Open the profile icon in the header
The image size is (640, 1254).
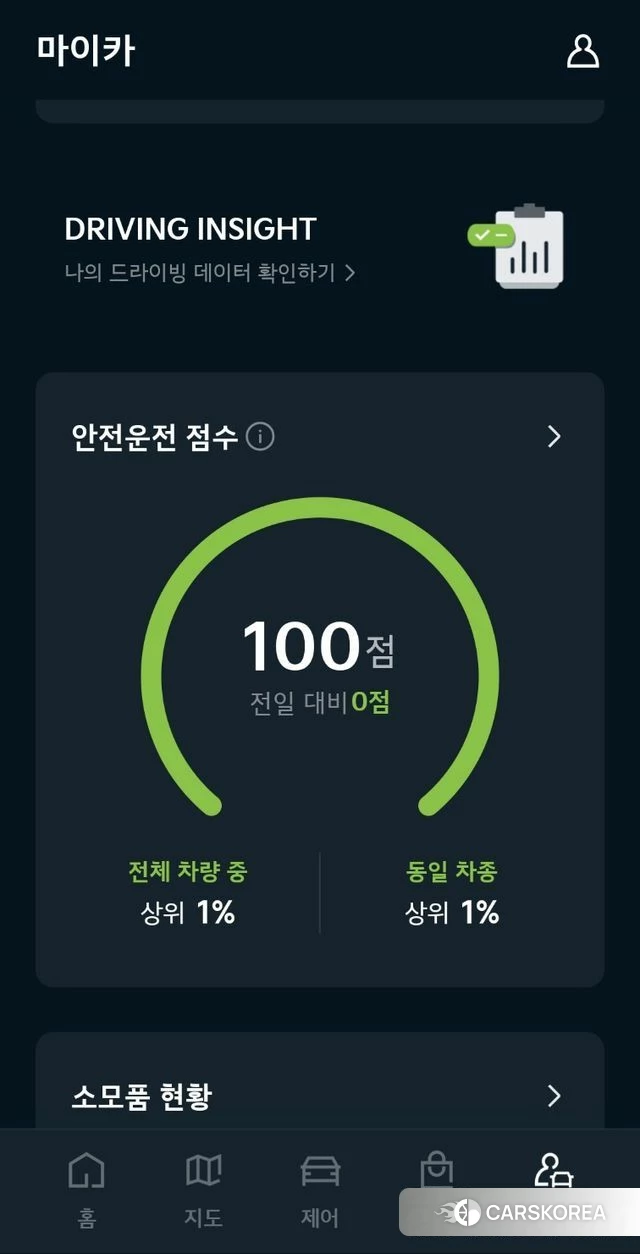582,52
